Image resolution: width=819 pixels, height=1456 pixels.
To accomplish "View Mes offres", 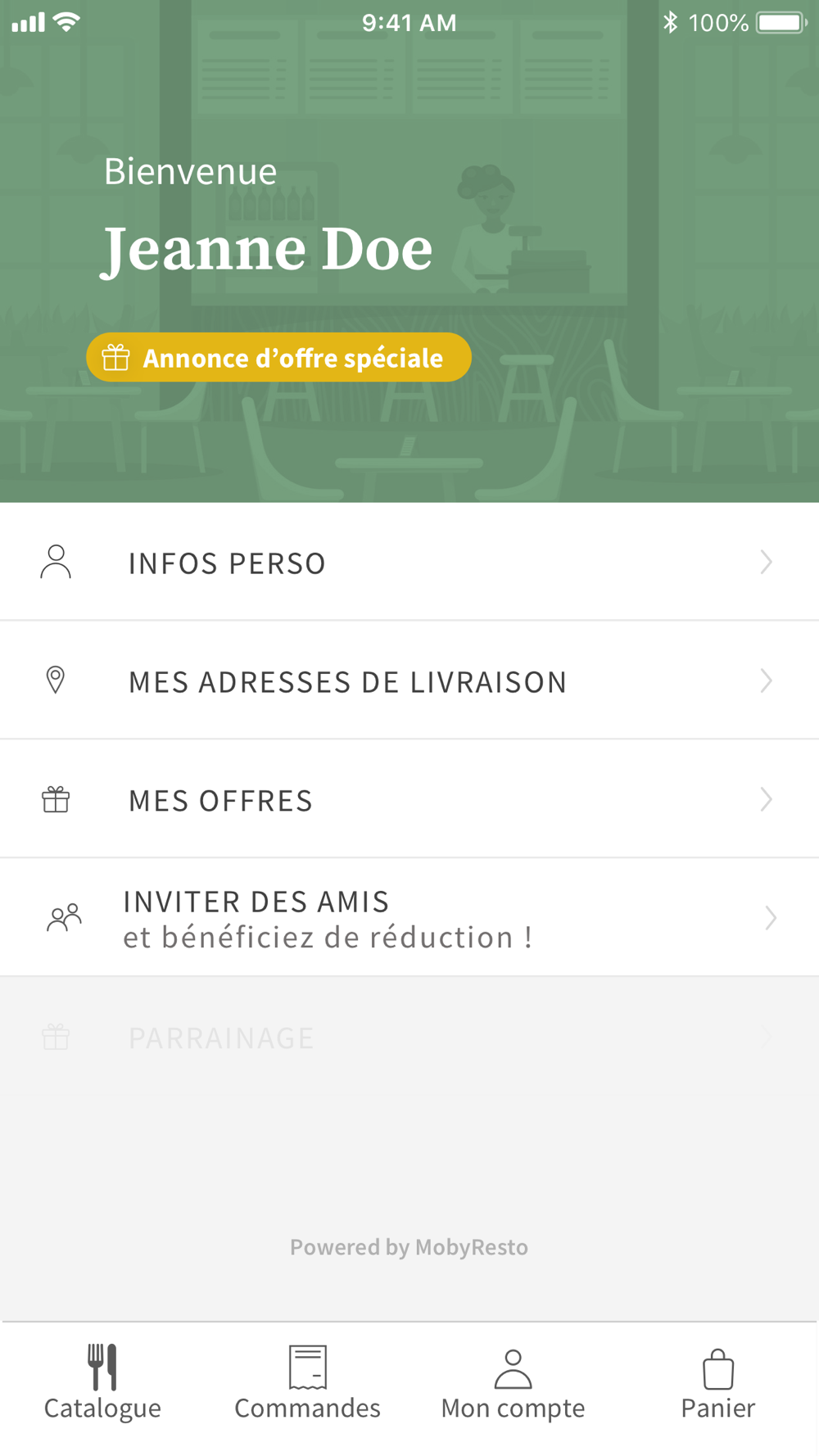I will click(409, 799).
